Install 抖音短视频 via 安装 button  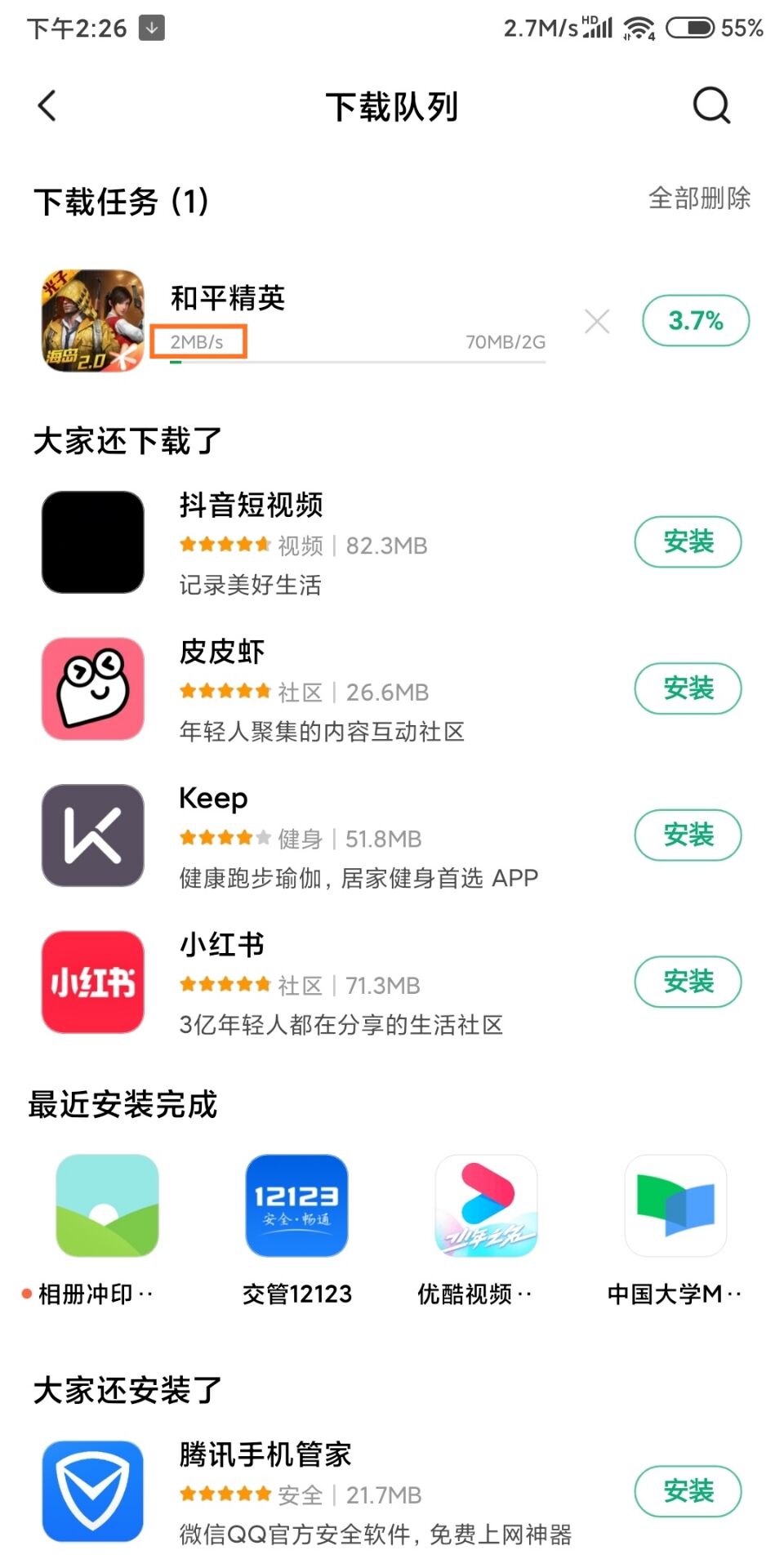tap(688, 541)
